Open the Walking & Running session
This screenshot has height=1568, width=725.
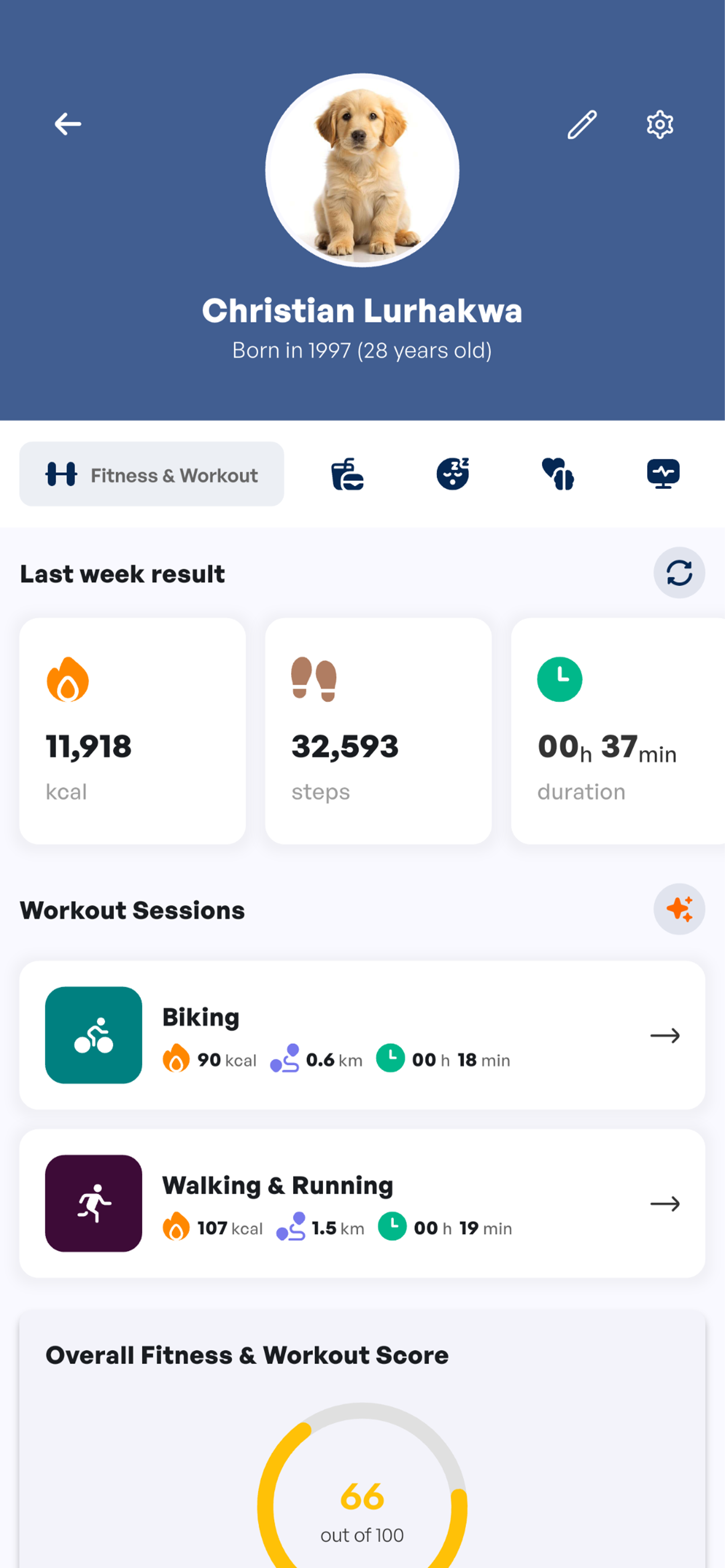click(x=362, y=1203)
